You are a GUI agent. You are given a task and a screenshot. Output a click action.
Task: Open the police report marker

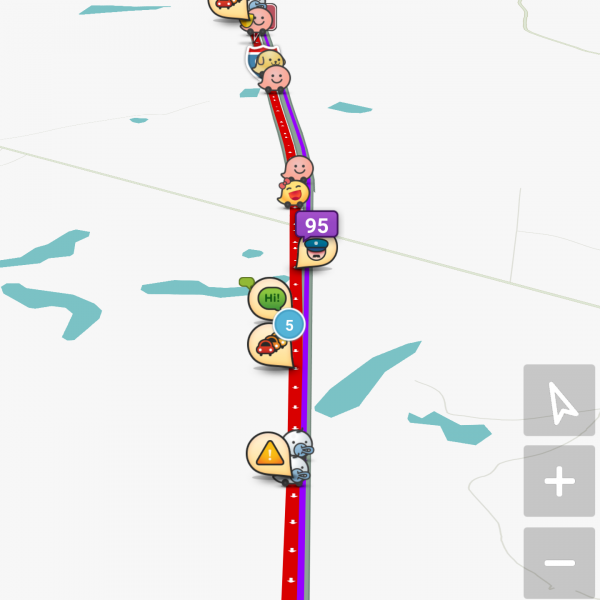pos(317,249)
